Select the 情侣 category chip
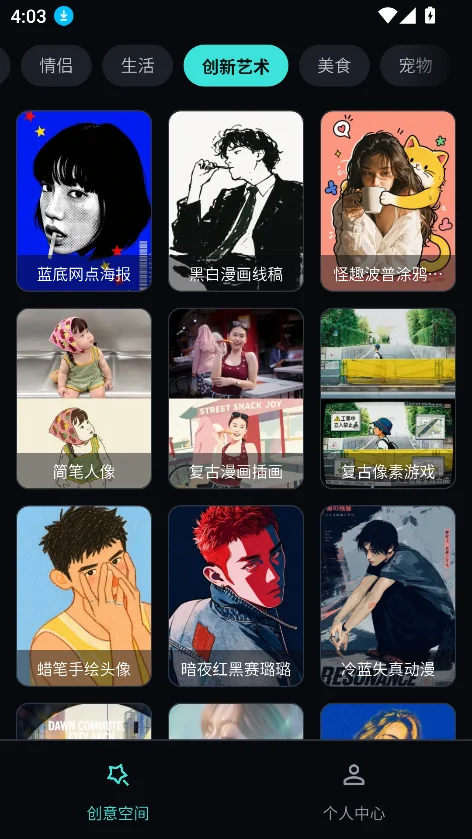 56,66
